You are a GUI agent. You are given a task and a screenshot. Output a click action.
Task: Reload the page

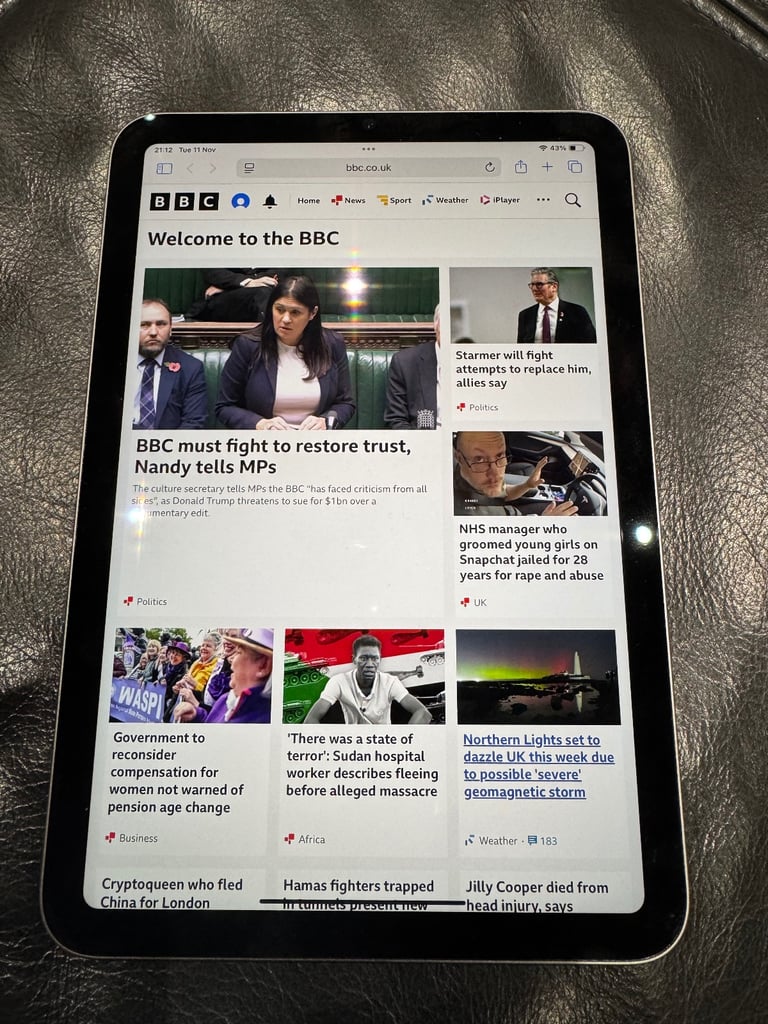[490, 168]
